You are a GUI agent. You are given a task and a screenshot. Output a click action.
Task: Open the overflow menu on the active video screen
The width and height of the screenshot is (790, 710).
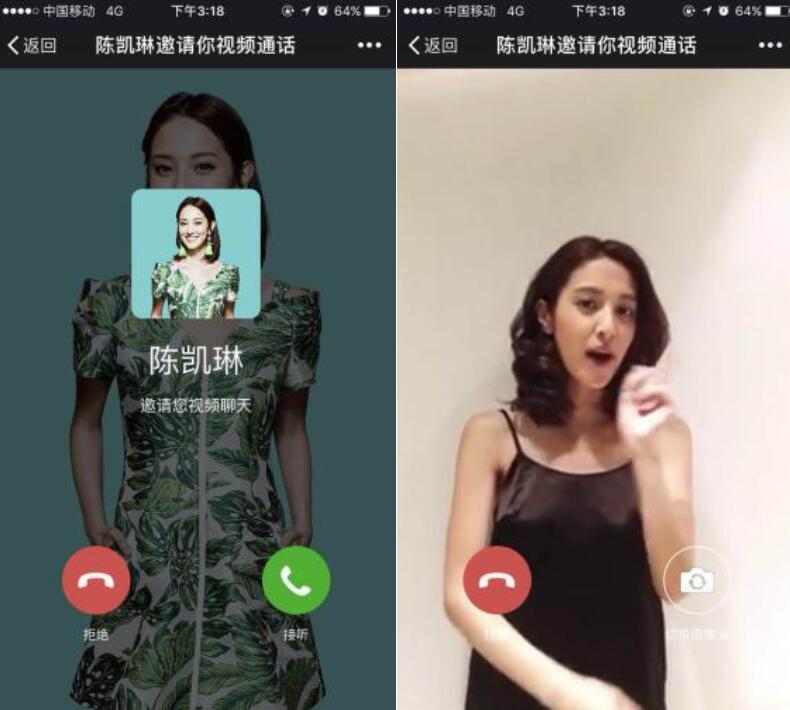click(769, 45)
